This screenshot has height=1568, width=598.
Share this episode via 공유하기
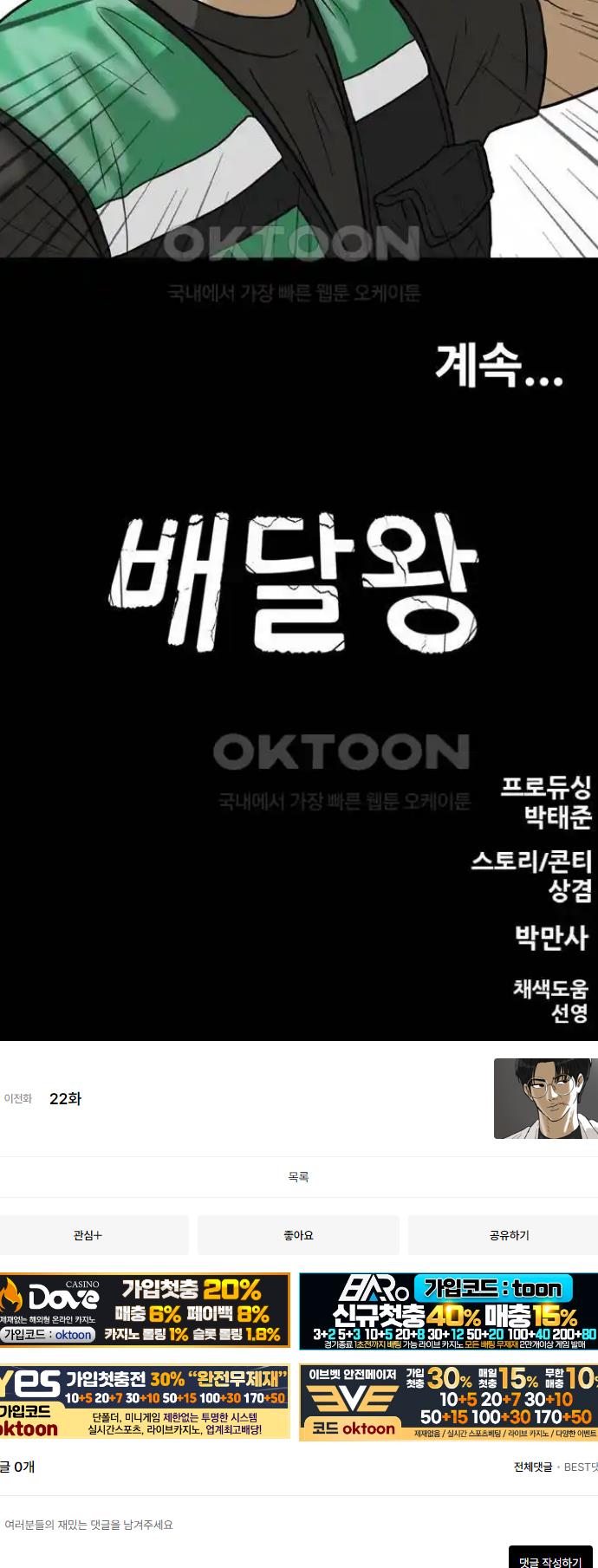point(507,1235)
